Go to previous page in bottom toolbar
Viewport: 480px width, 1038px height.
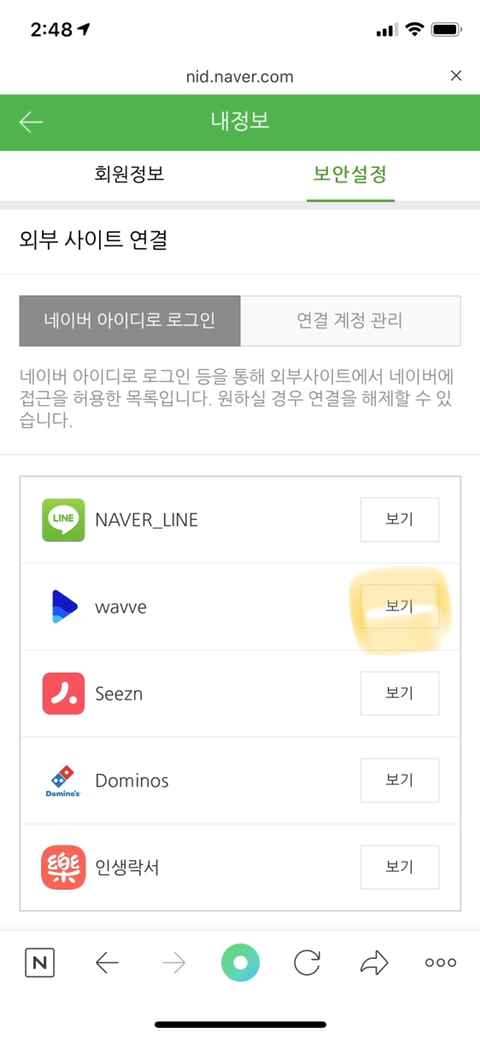(107, 963)
